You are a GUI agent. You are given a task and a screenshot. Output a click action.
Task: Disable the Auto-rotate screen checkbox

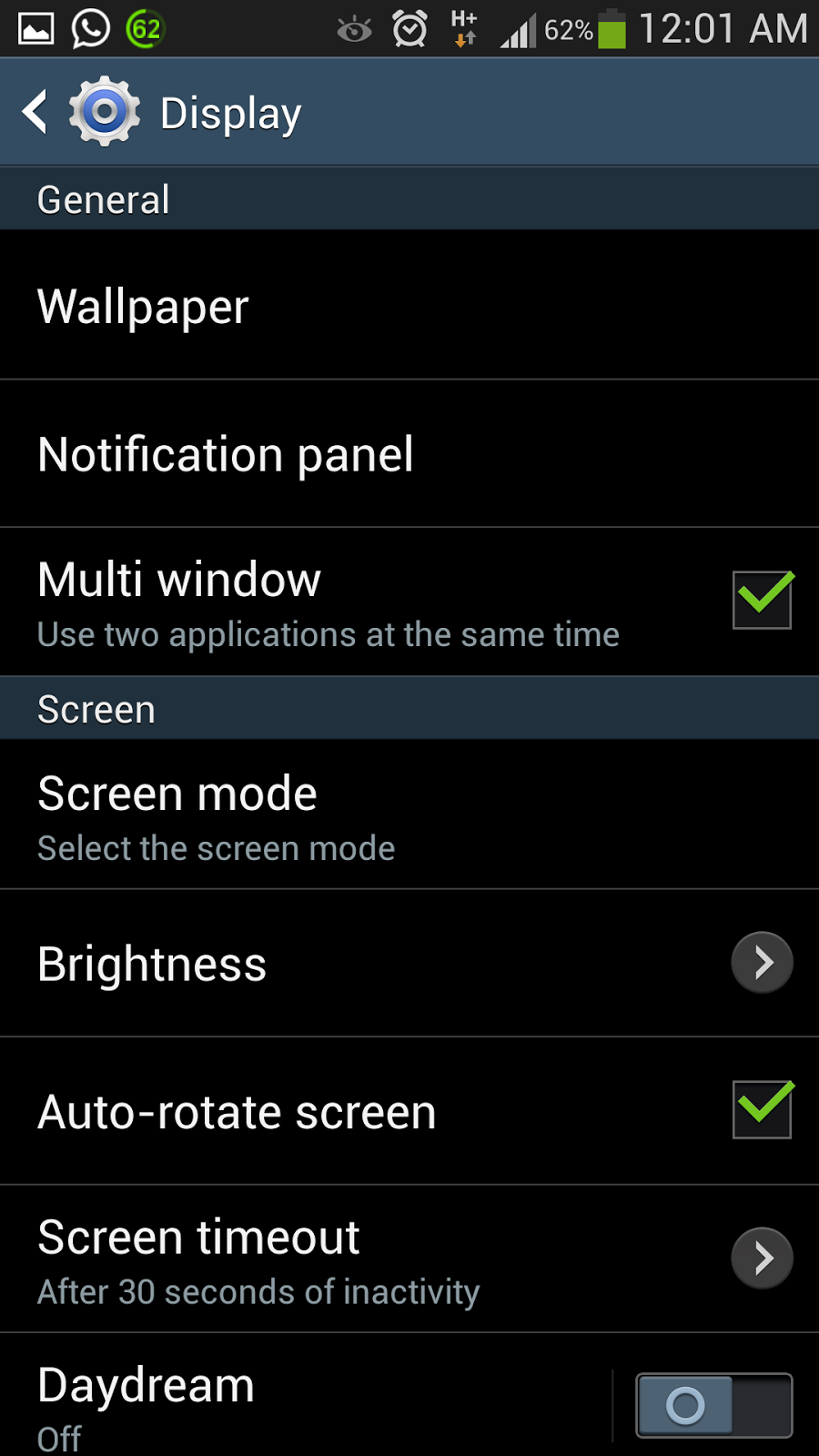tap(763, 1109)
